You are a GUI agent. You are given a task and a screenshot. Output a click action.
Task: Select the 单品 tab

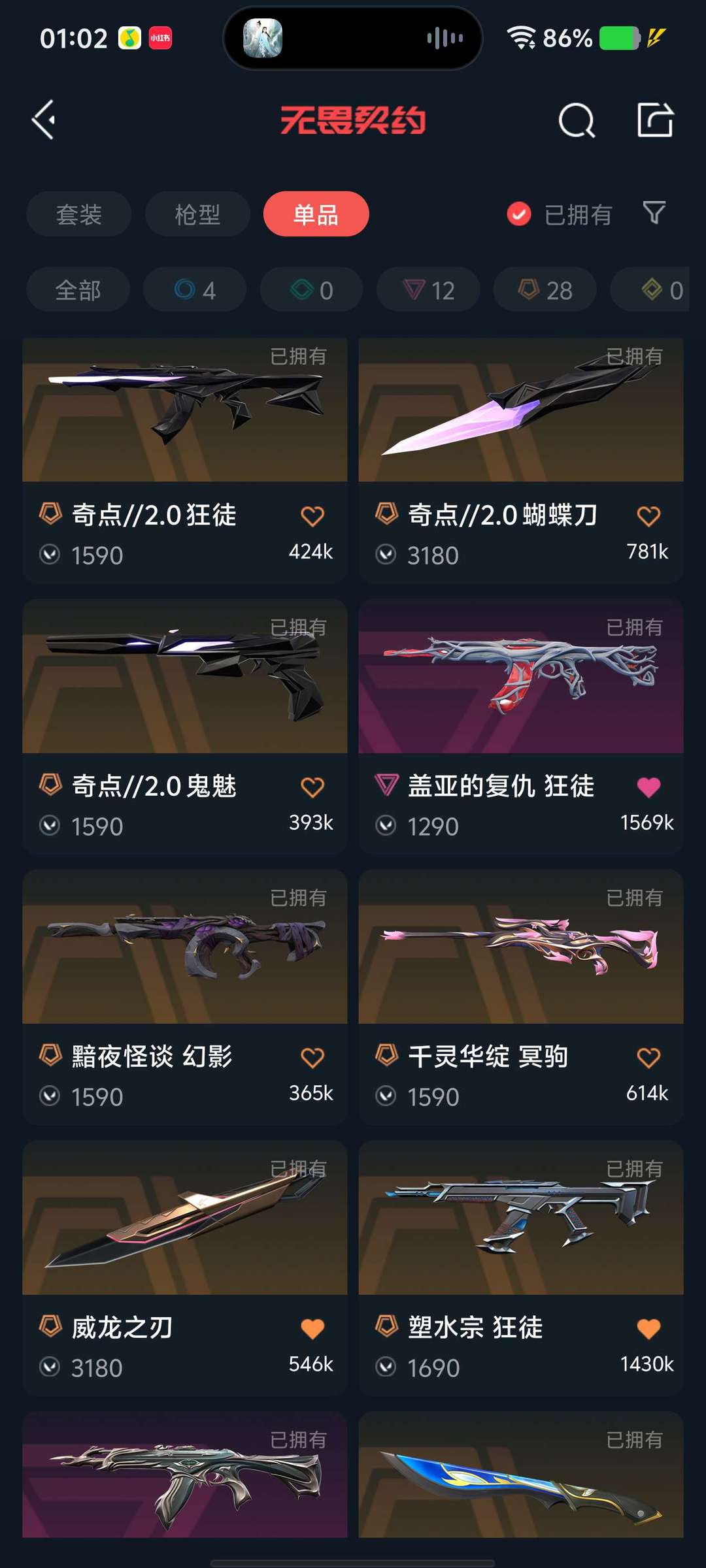coord(316,214)
